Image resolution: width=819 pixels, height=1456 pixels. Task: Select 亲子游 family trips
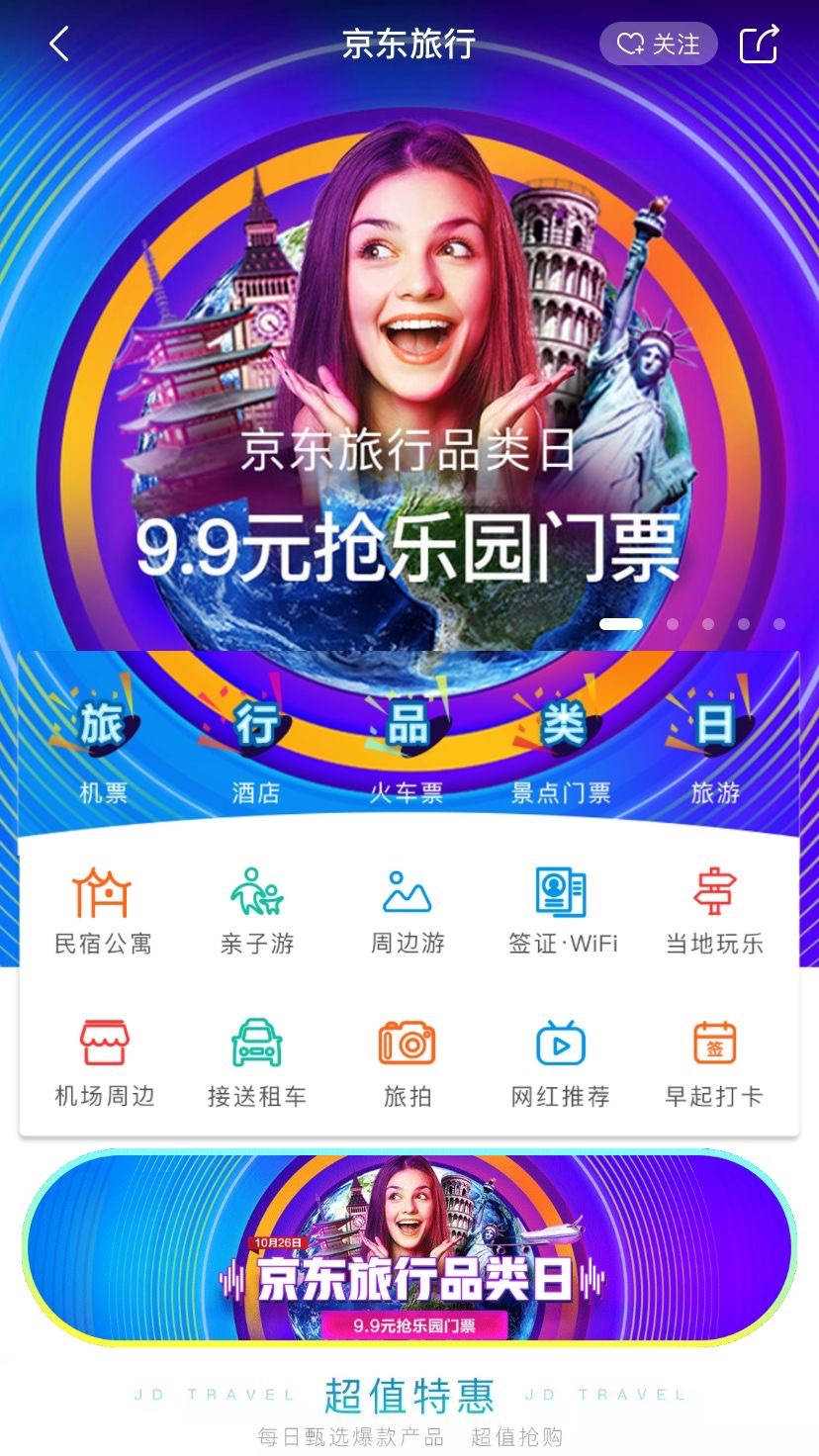click(x=256, y=910)
